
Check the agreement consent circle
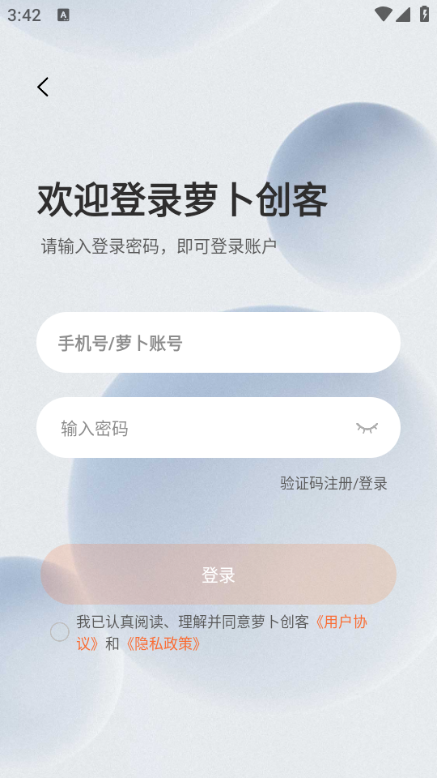pyautogui.click(x=60, y=632)
